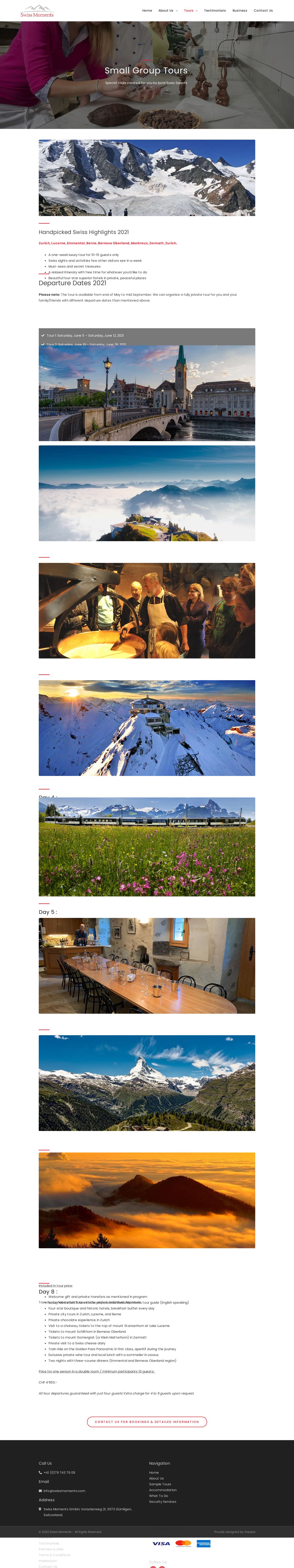Tap Contact Us For Bookings button

pyautogui.click(x=147, y=1421)
